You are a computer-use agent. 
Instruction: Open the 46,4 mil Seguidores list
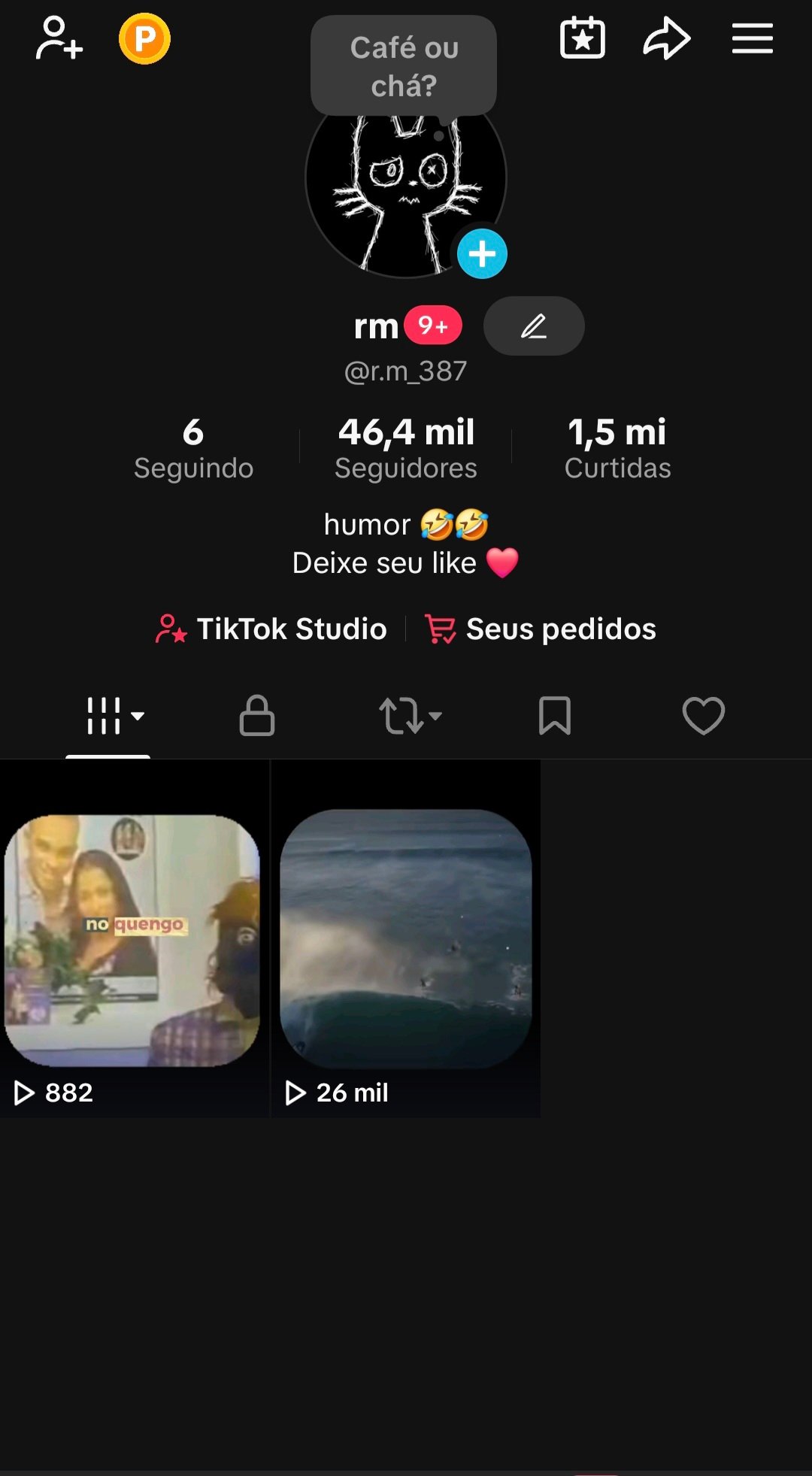pyautogui.click(x=406, y=448)
